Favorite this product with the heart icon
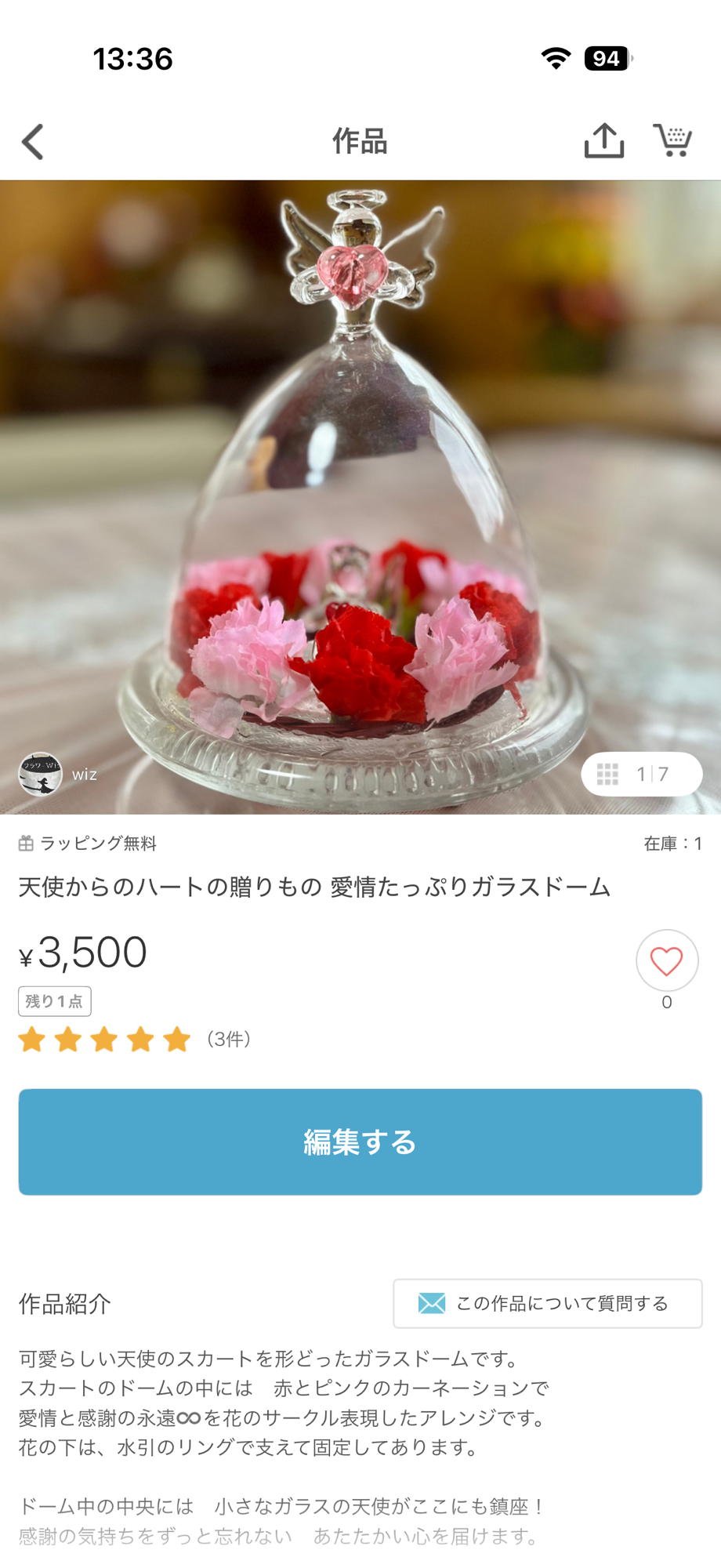721x1568 pixels. [666, 960]
